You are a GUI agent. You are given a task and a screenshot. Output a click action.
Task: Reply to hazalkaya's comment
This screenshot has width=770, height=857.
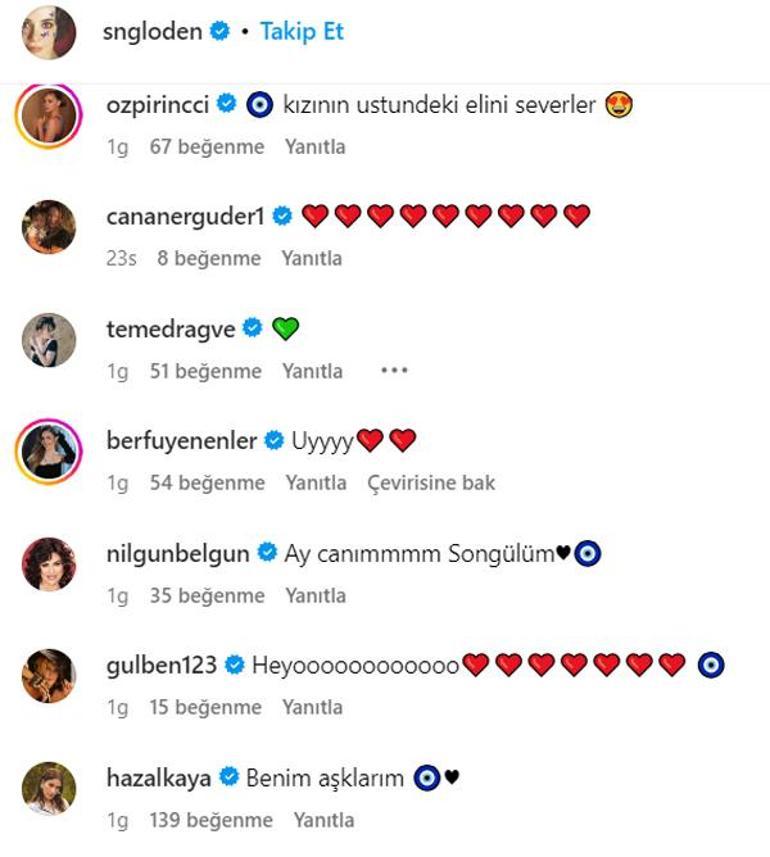click(x=323, y=820)
